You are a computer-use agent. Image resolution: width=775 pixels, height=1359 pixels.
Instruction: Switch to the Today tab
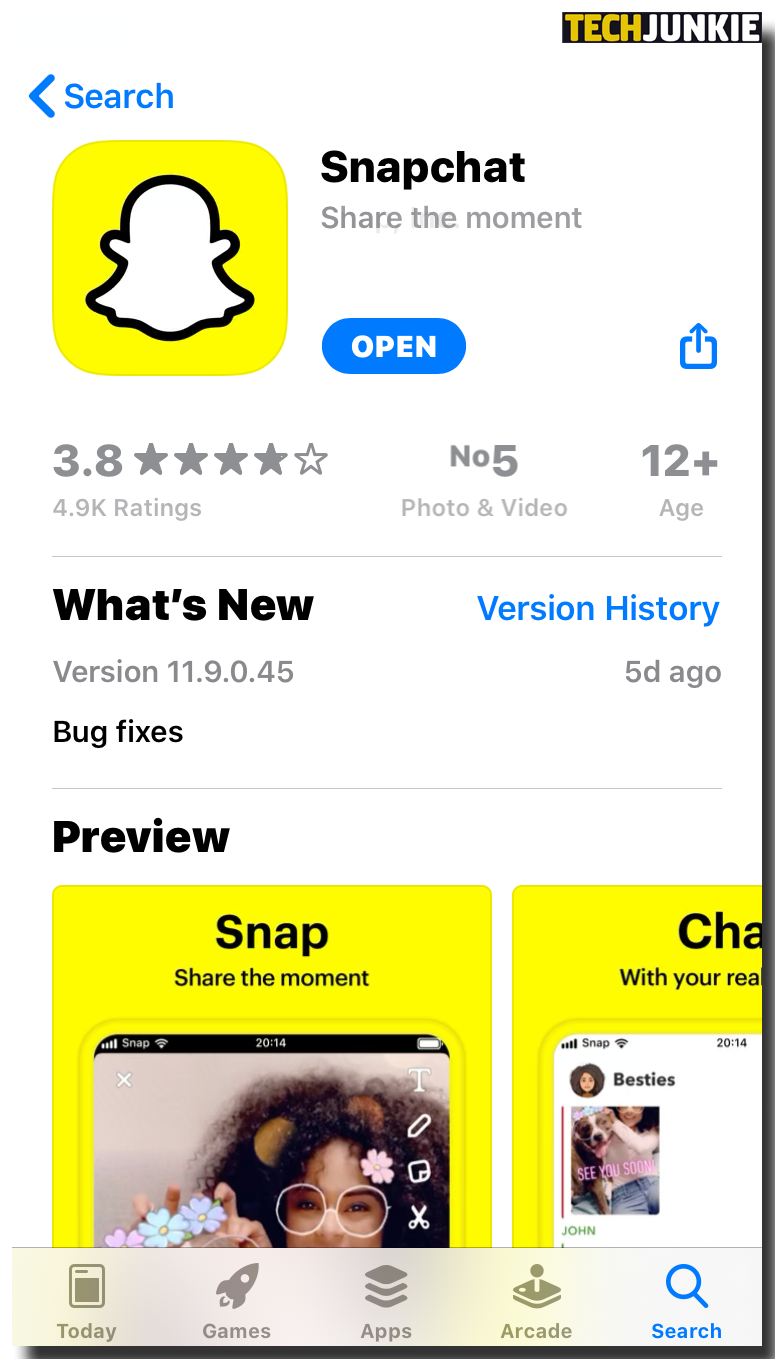click(x=86, y=1302)
